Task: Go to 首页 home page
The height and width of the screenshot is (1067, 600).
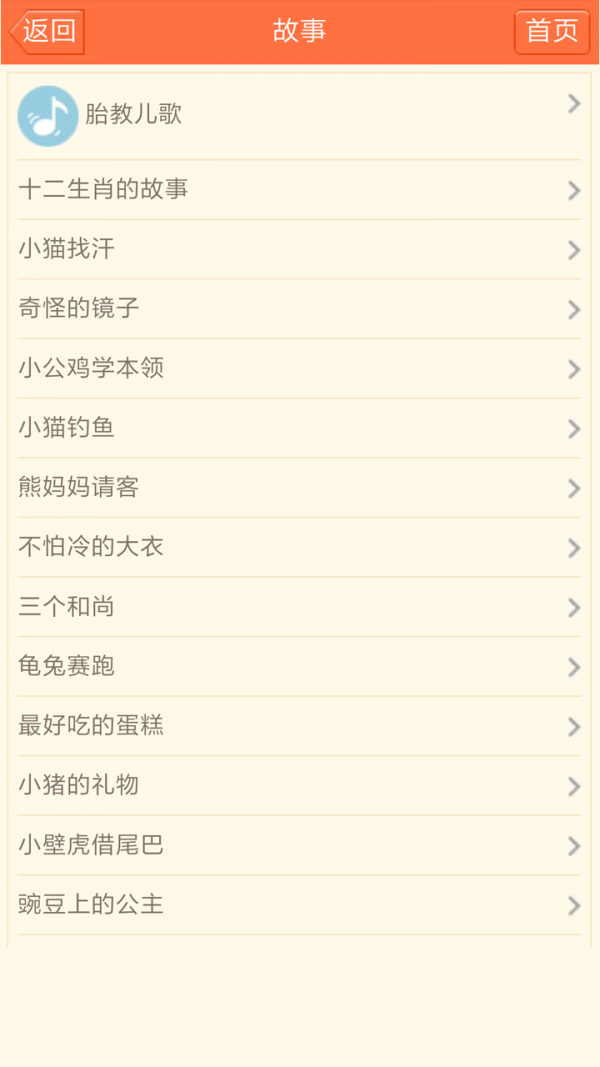Action: pos(552,31)
